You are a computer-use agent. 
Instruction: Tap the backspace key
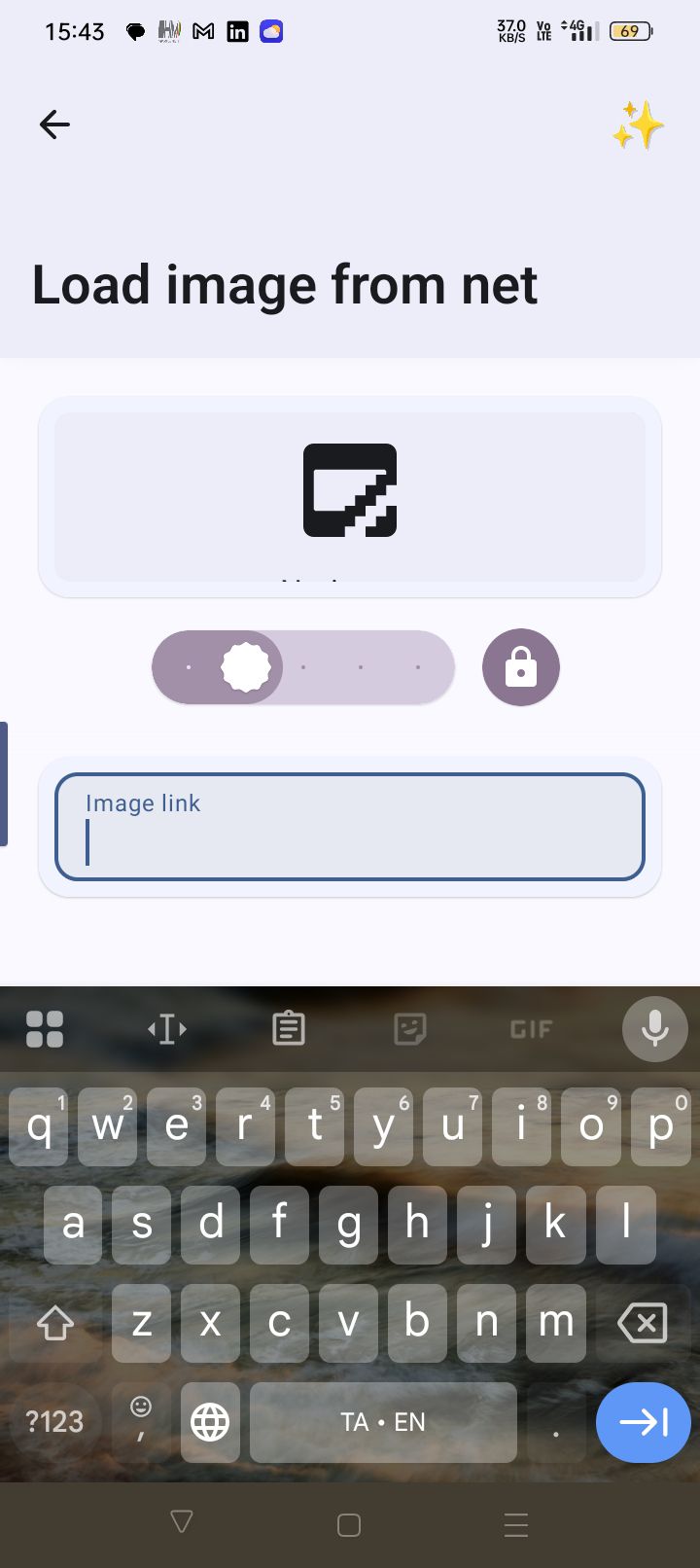pos(643,1323)
